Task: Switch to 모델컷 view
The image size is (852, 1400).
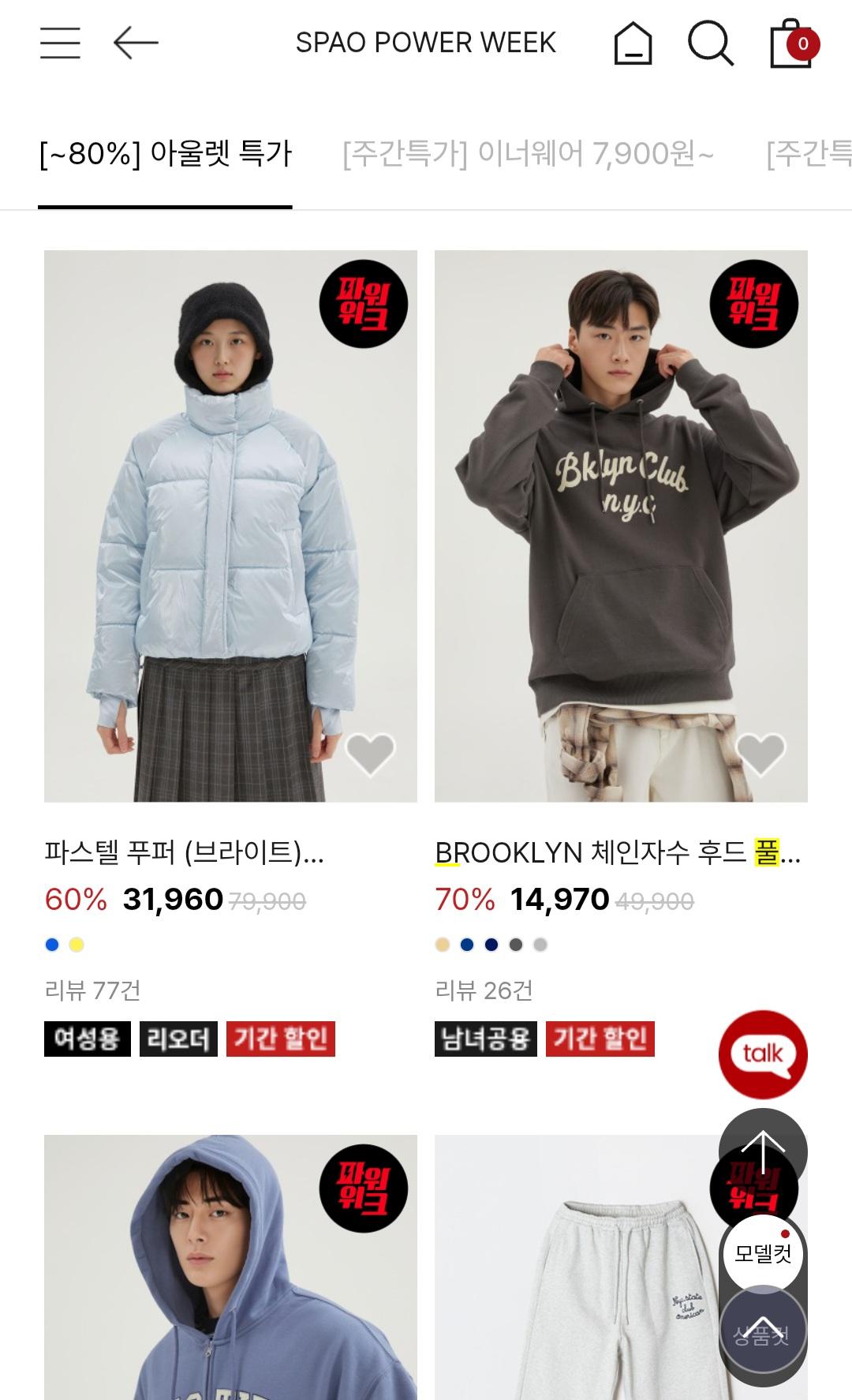Action: [x=763, y=1254]
